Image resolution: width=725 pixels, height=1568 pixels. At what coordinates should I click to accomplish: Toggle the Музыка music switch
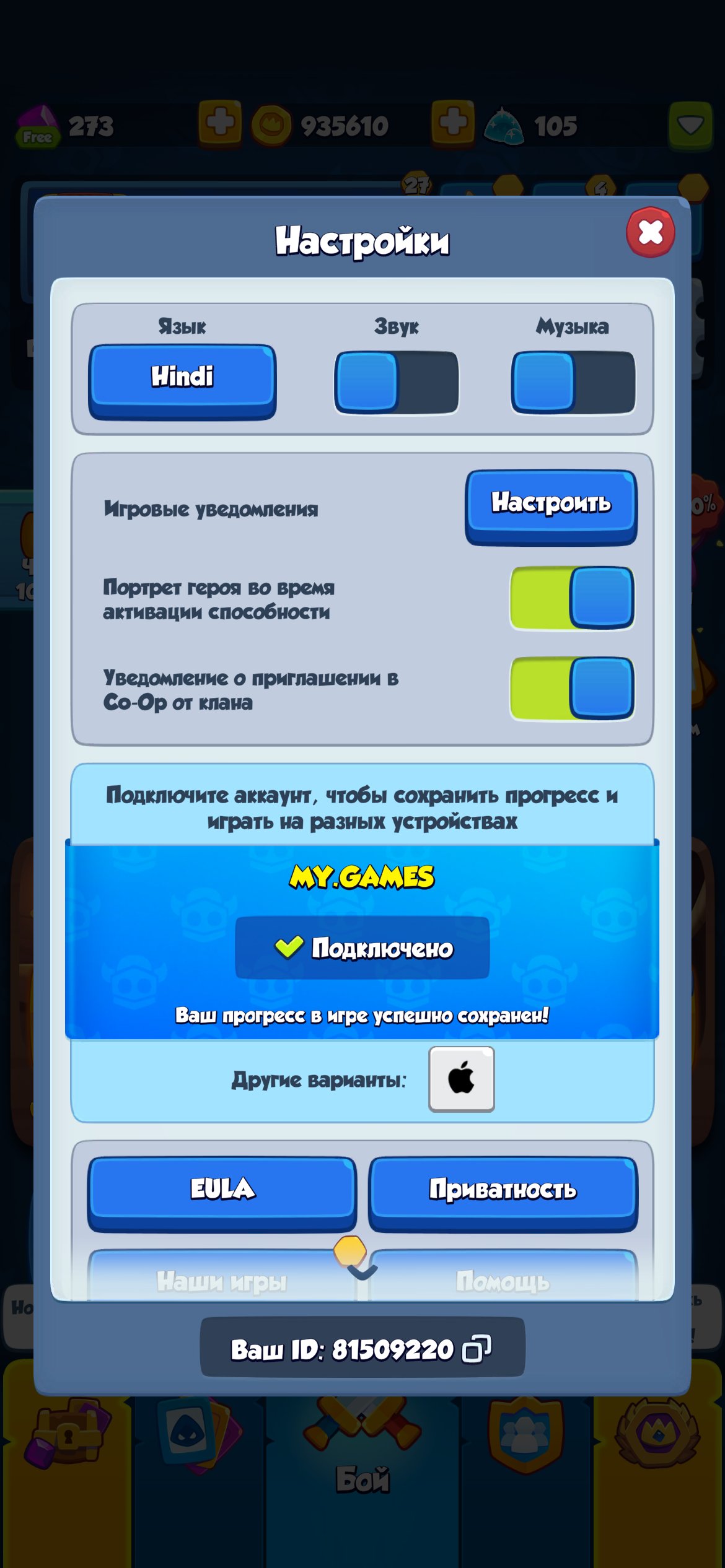573,382
